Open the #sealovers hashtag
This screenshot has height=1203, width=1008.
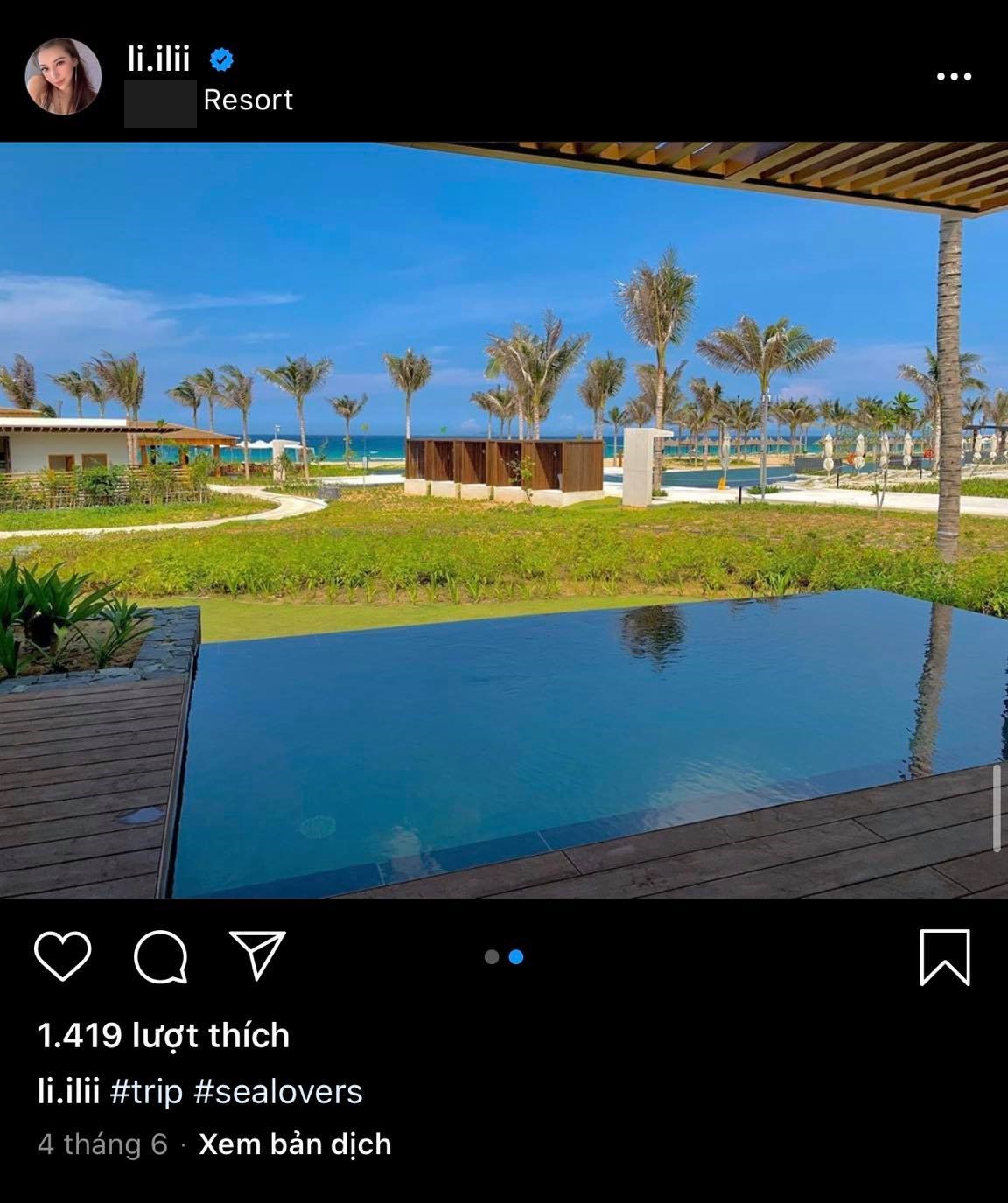coord(277,1091)
